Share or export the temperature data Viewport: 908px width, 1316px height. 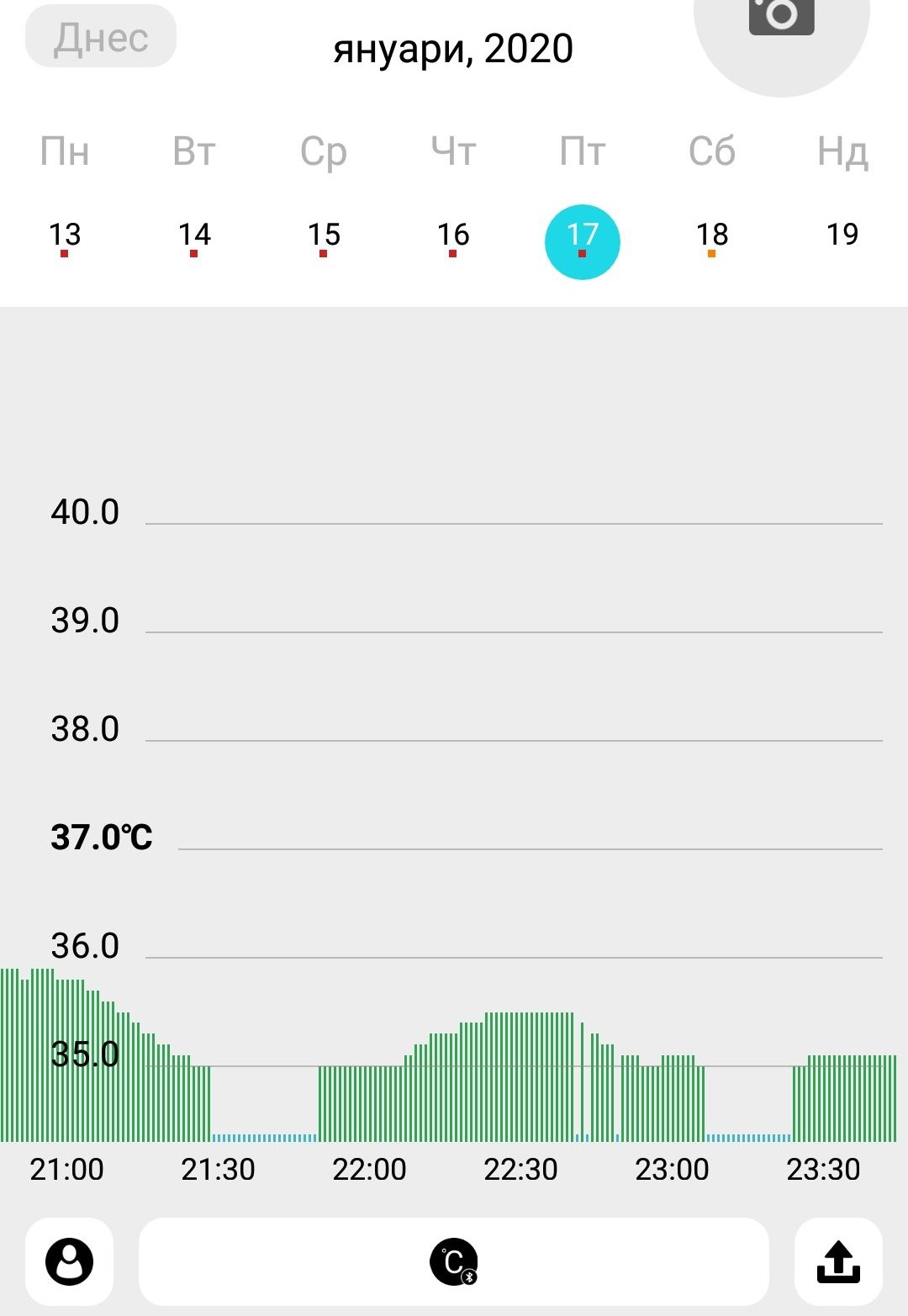tap(838, 1261)
